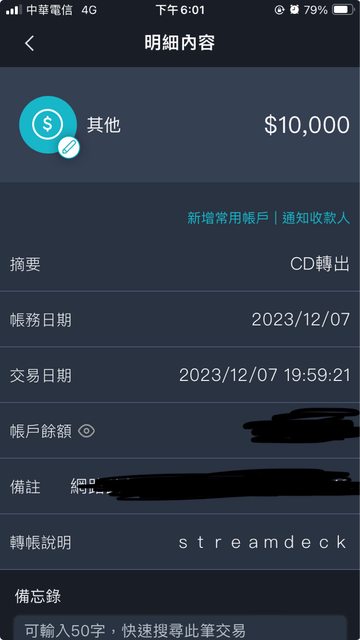
Task: Toggle the 帳戶餘額 visibility eye
Action: point(87,431)
